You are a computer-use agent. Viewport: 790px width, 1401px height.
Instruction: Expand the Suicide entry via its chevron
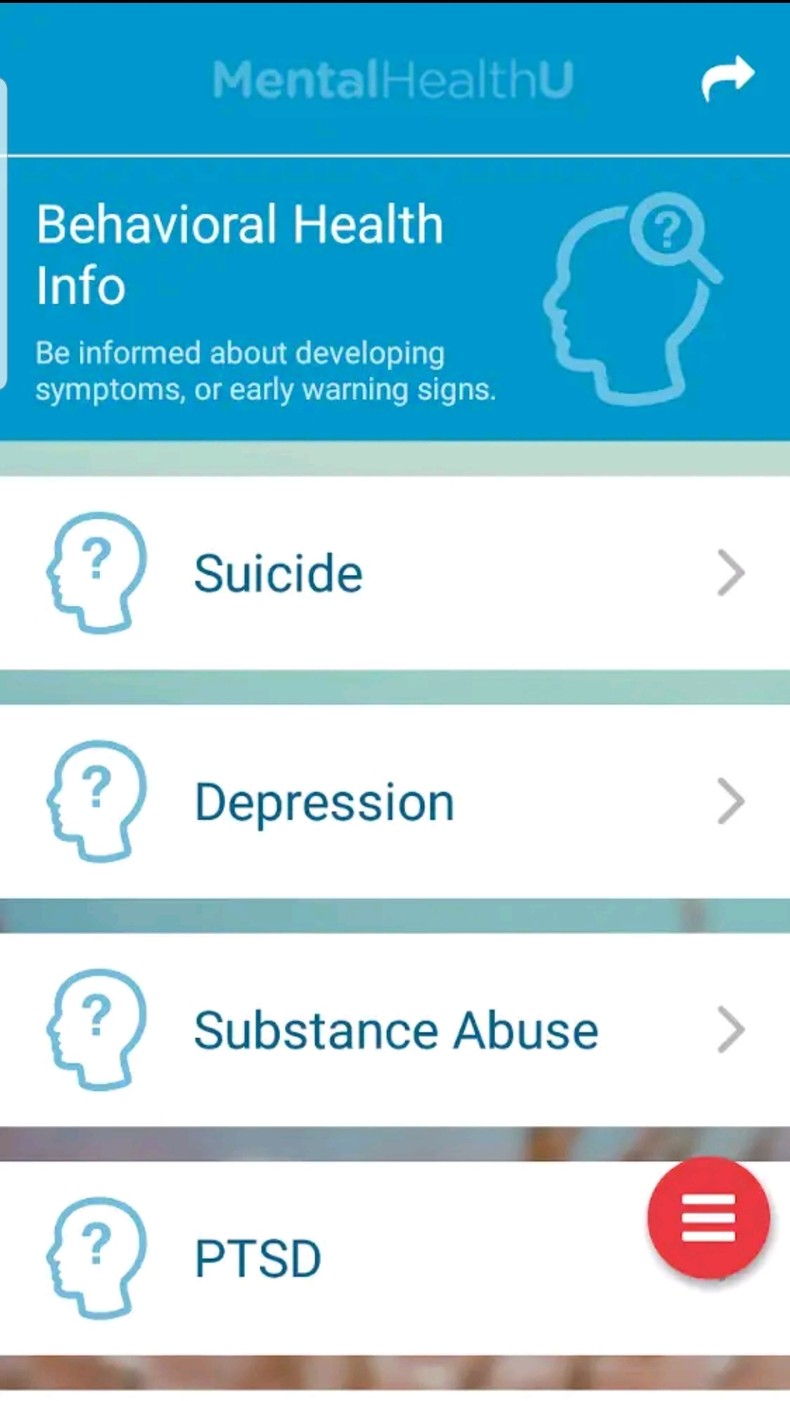coord(729,573)
